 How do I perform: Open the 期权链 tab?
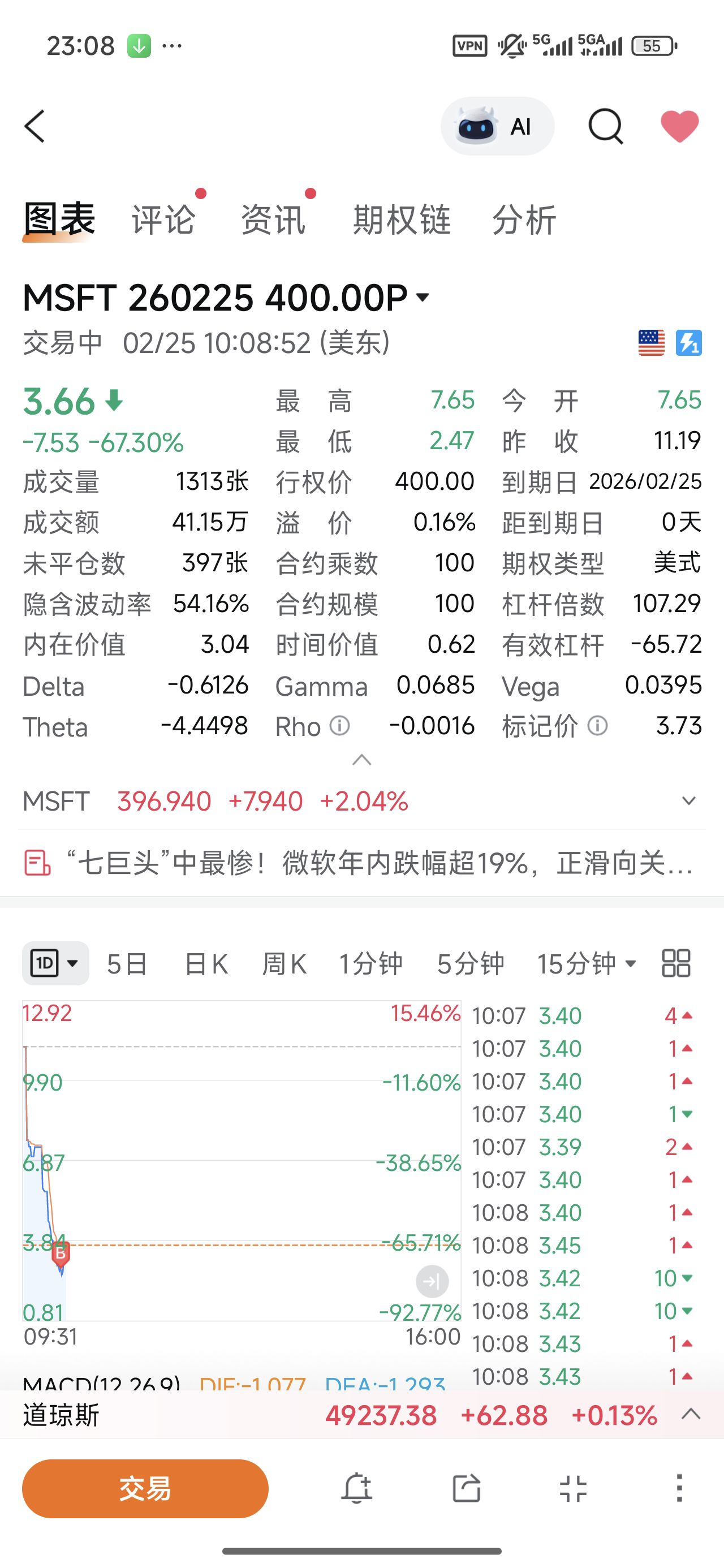pos(402,219)
